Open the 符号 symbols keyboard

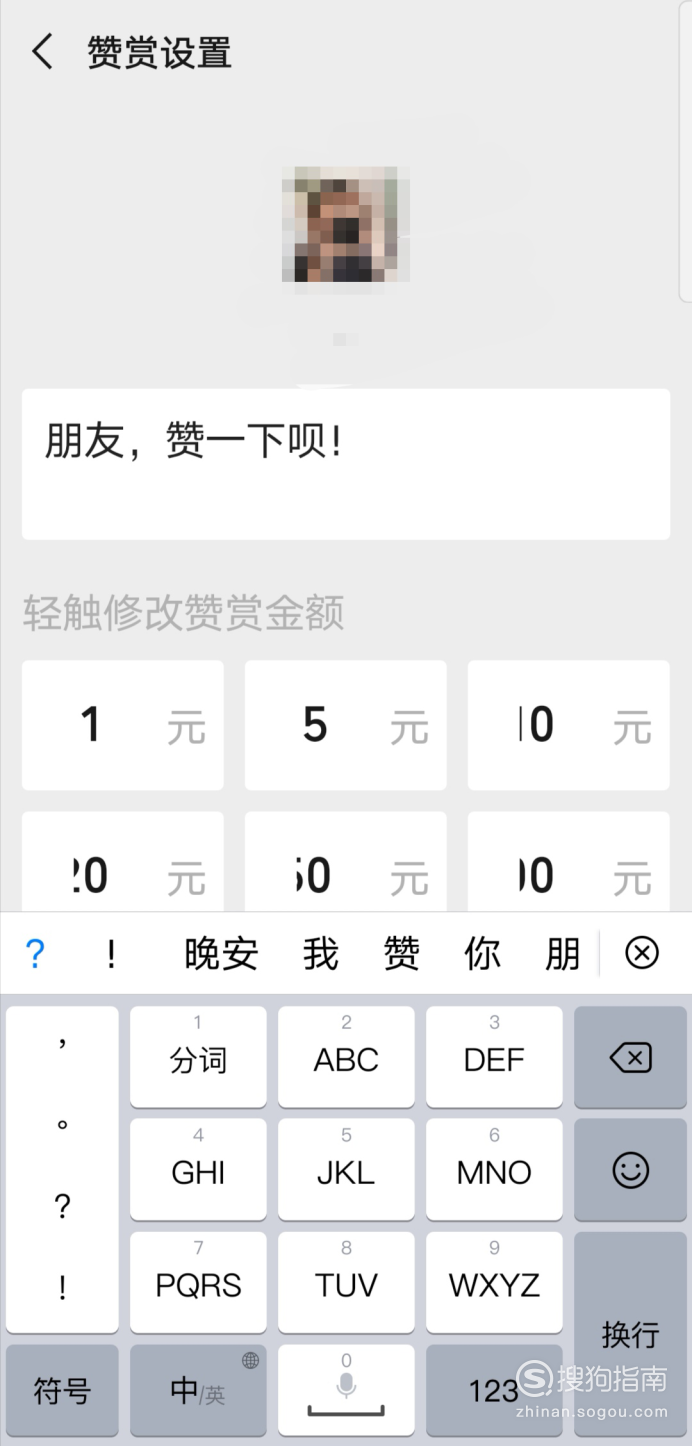[62, 1390]
